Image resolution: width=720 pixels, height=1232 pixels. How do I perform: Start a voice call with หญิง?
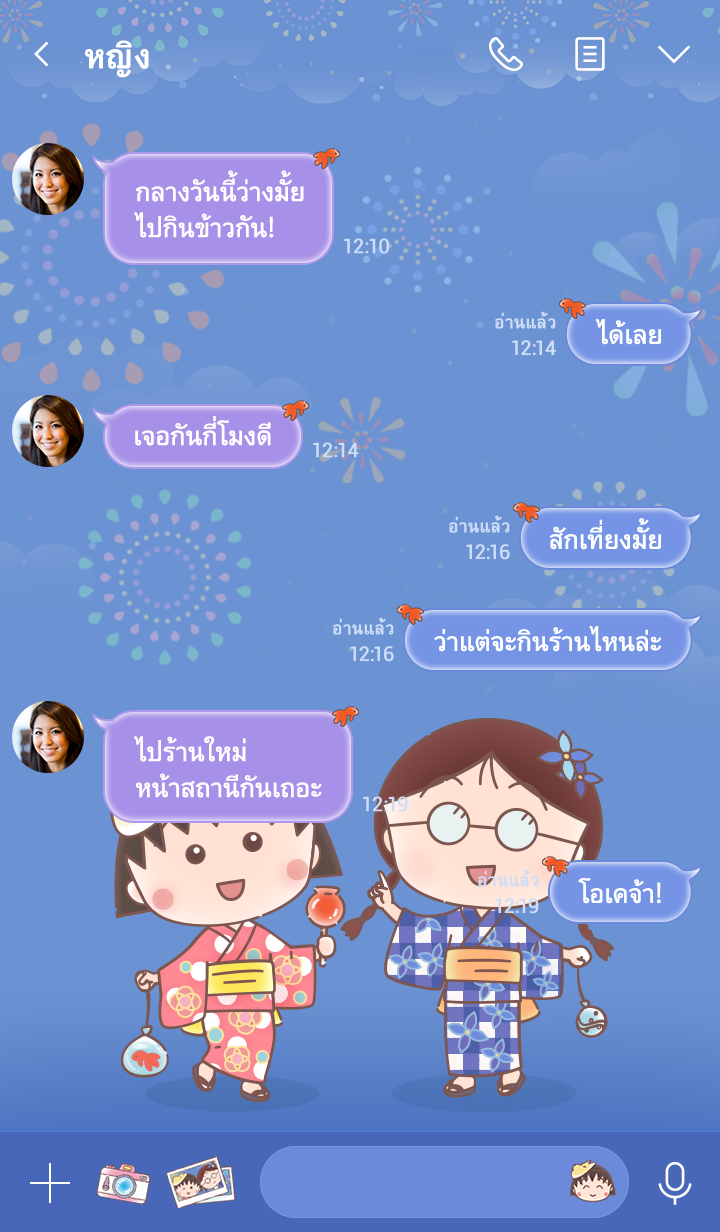click(x=505, y=55)
